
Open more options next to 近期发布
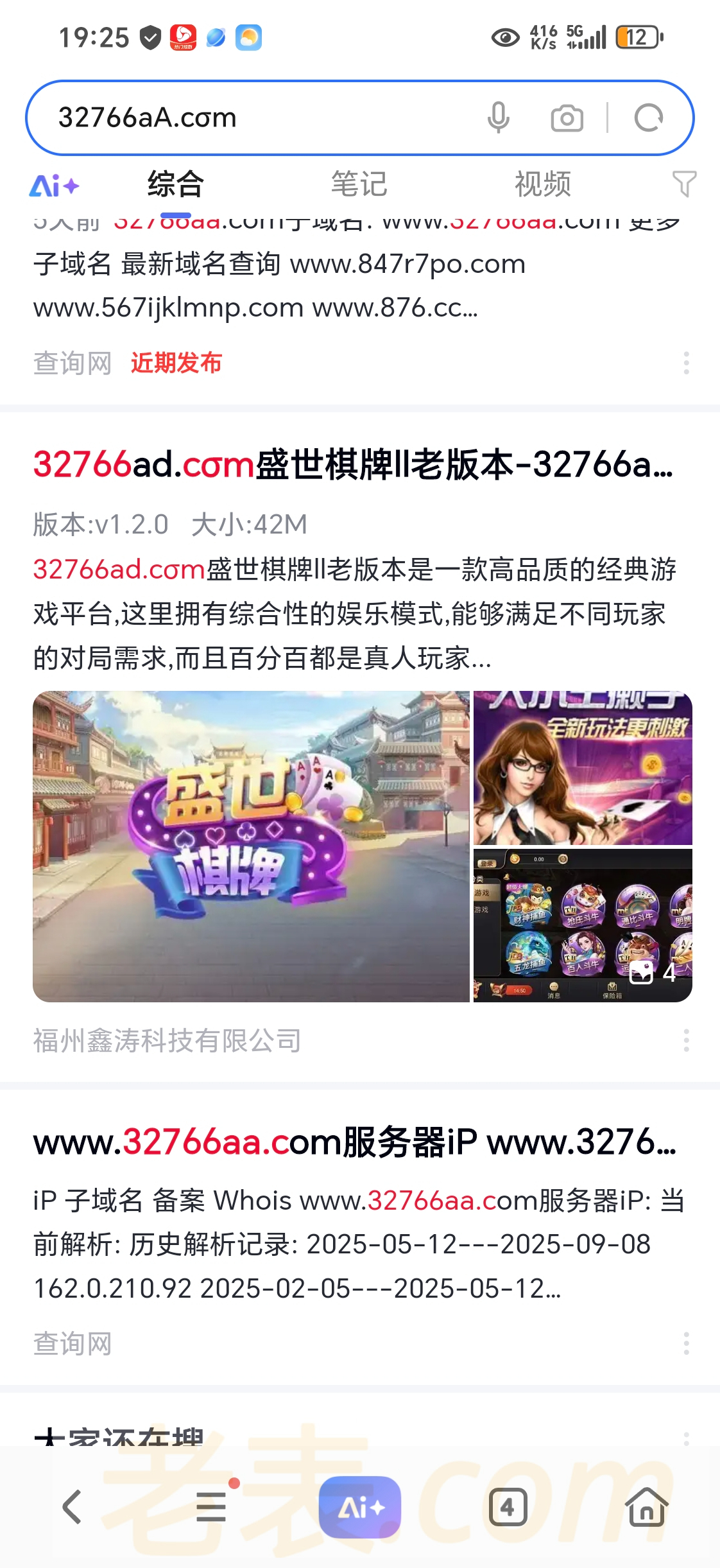pos(686,363)
